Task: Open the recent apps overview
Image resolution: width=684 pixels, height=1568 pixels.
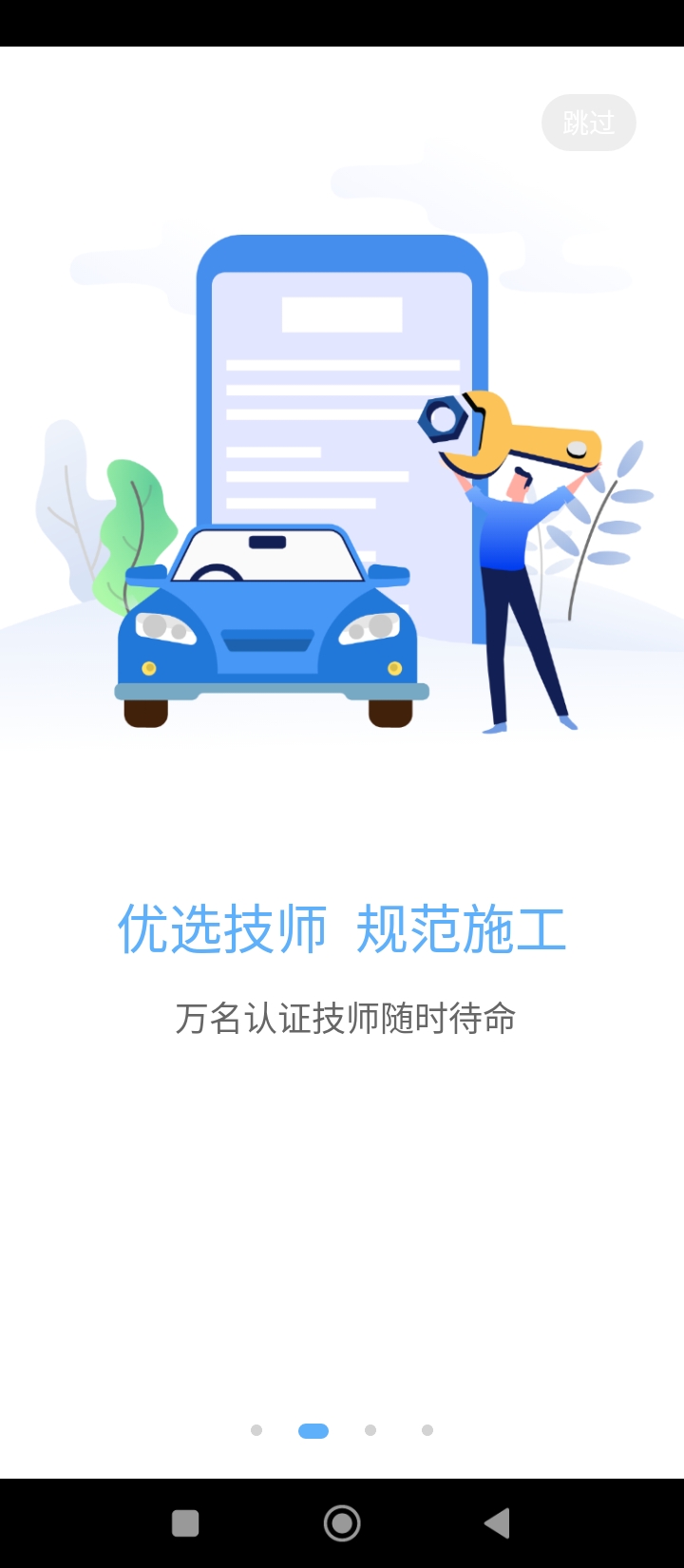Action: (185, 1523)
